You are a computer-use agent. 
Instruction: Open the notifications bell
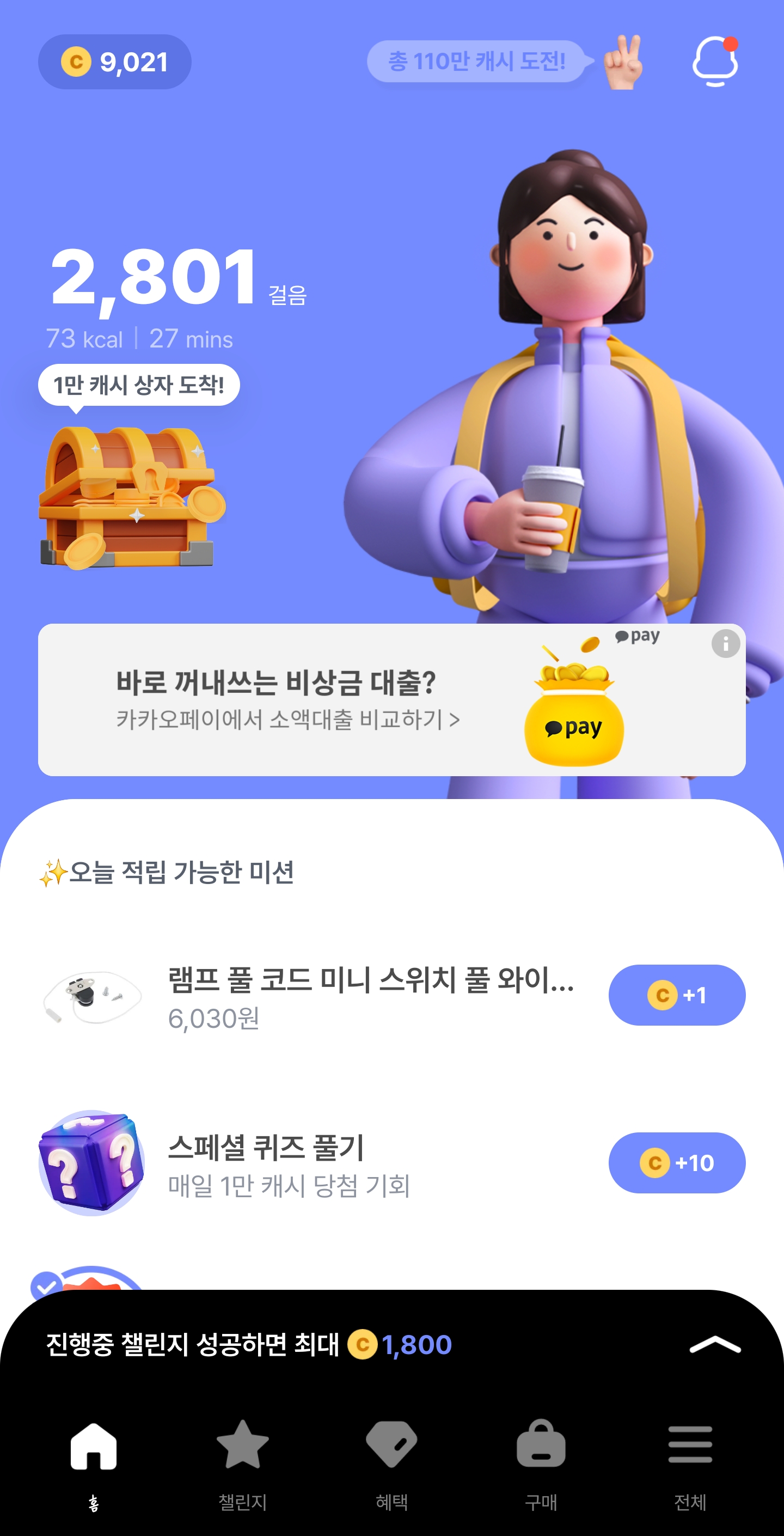714,62
